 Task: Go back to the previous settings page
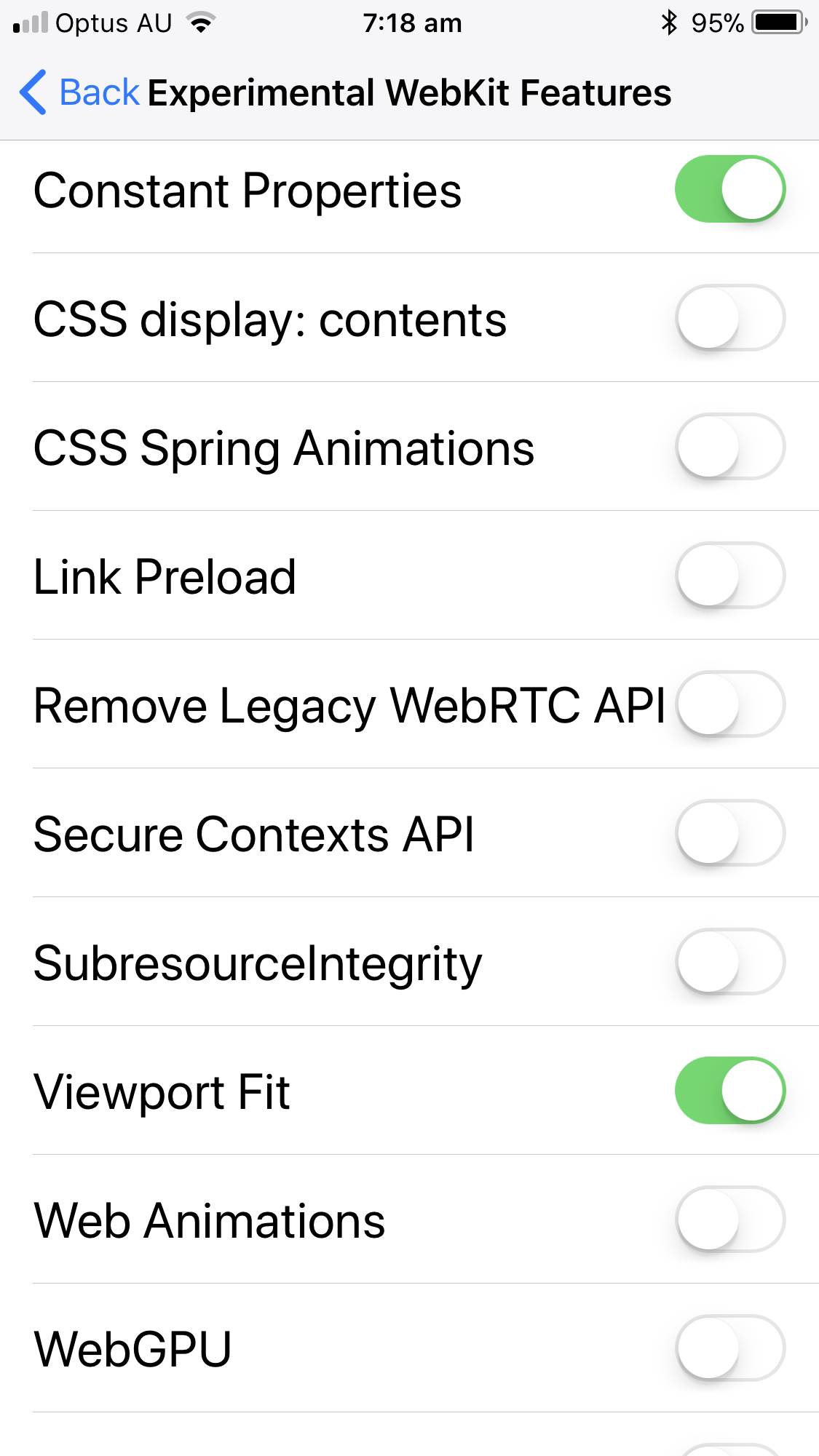79,93
